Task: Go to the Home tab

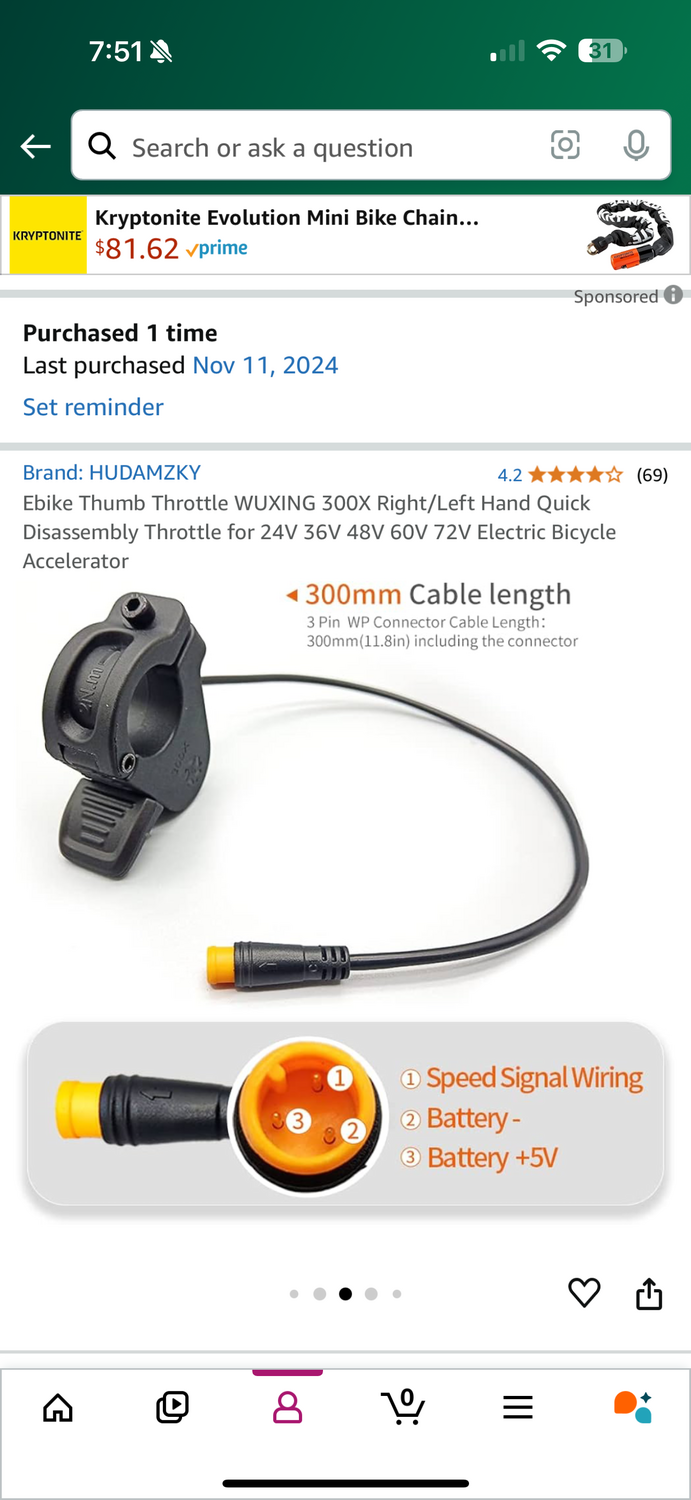Action: 58,1408
